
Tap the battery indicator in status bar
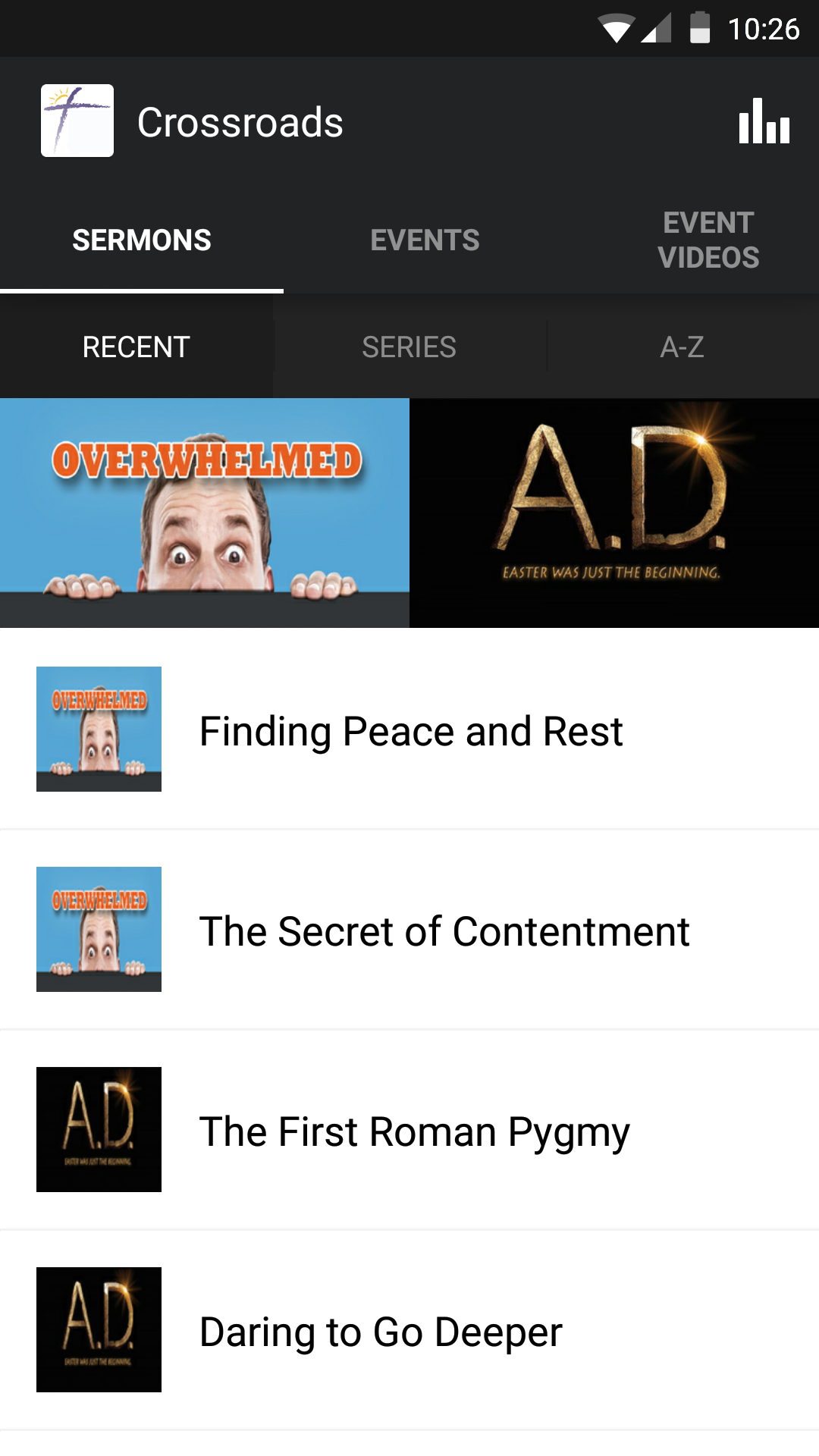[699, 28]
